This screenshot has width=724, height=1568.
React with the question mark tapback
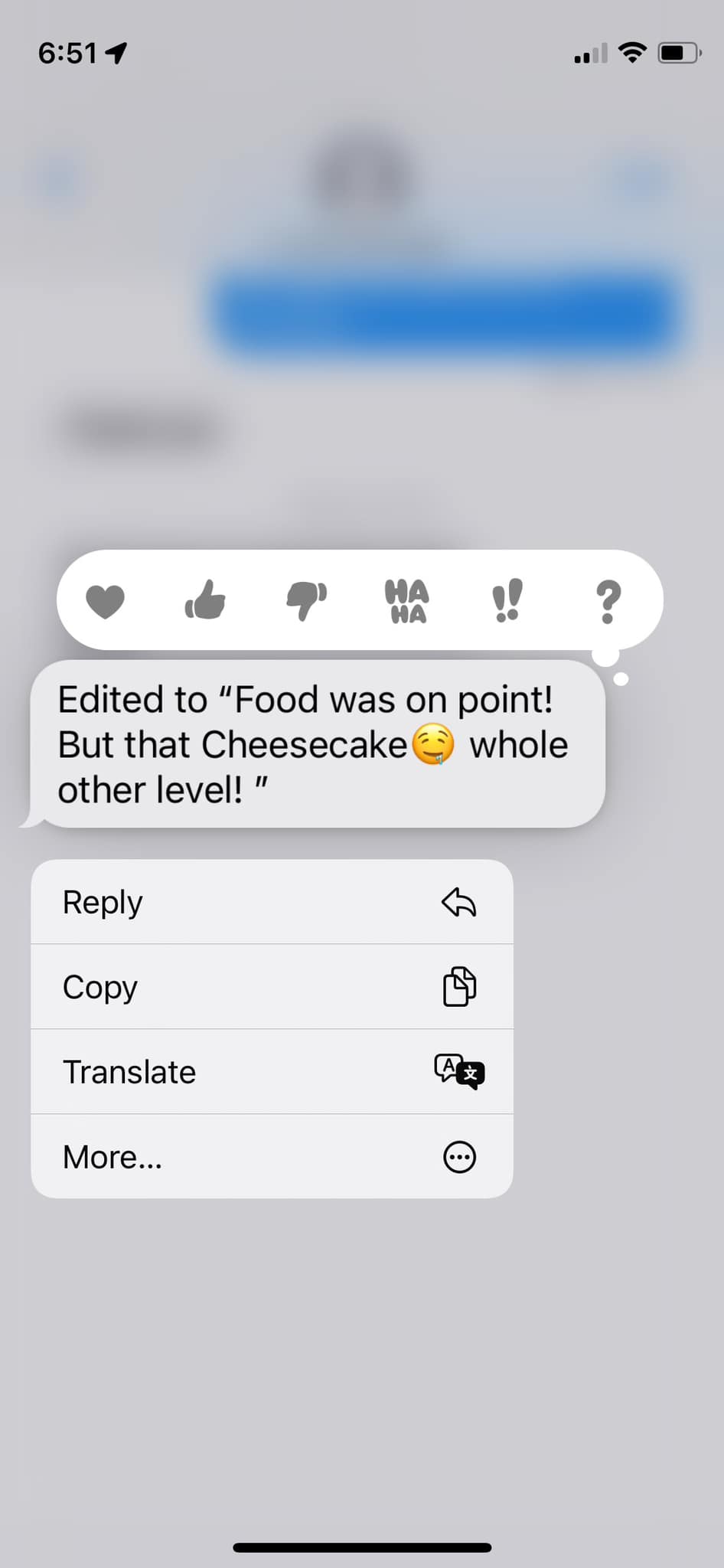coord(608,601)
